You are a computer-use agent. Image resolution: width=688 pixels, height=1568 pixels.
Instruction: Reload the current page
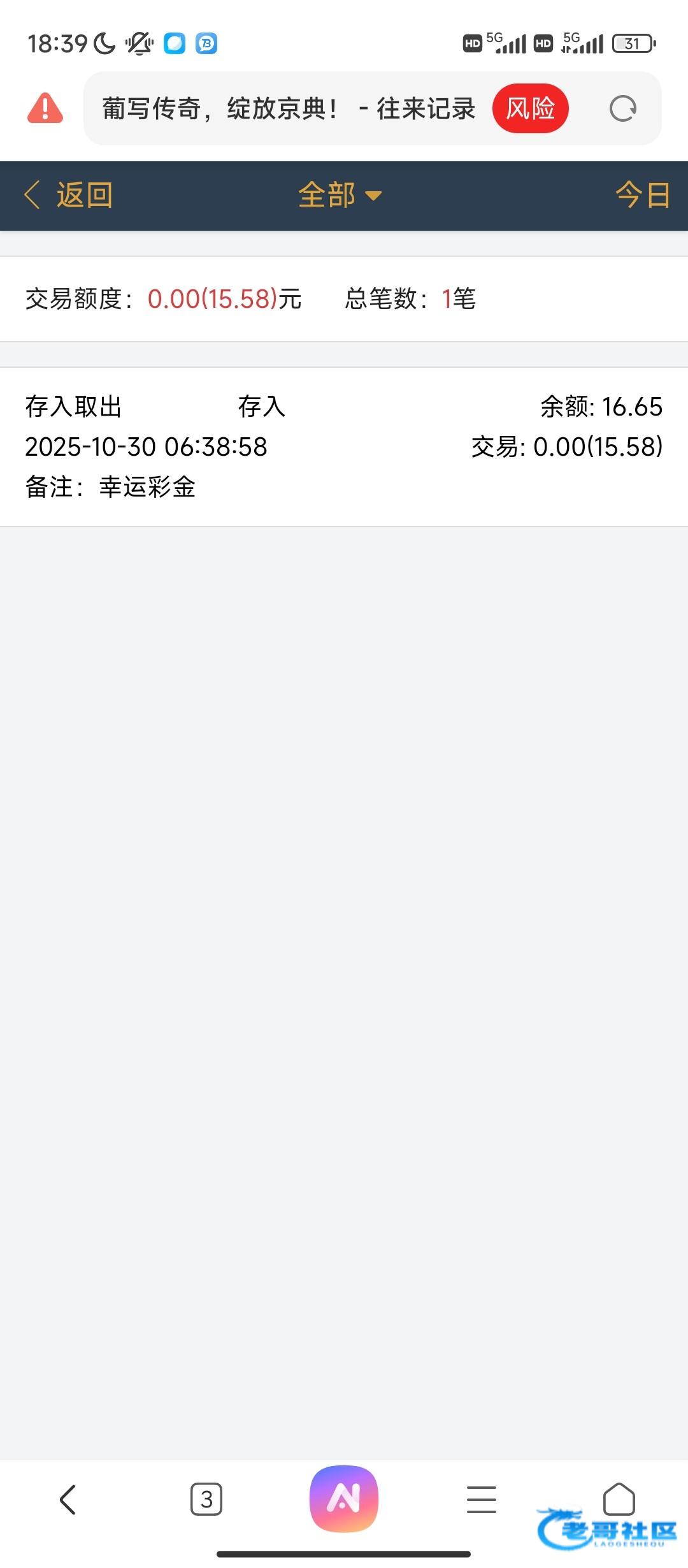coord(622,108)
